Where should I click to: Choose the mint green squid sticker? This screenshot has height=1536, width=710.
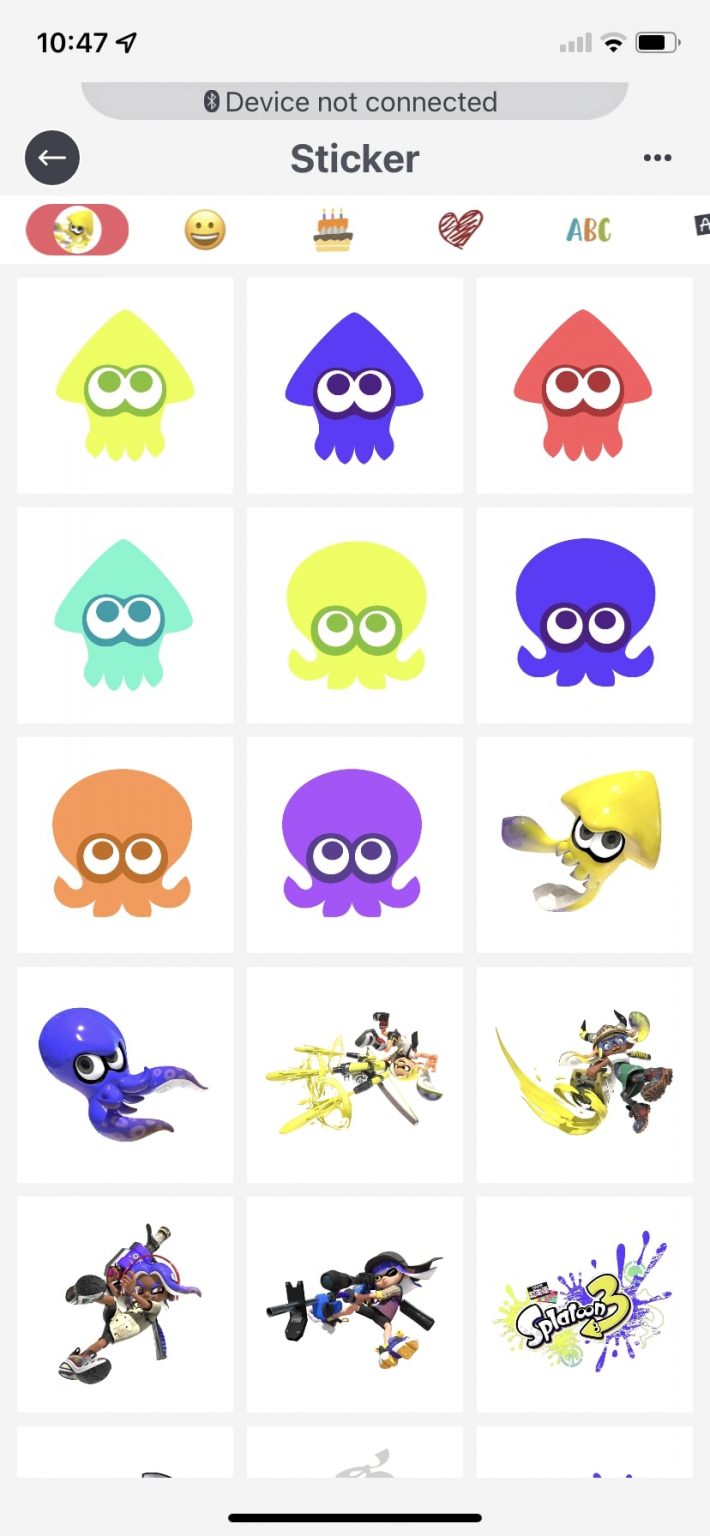coord(125,616)
